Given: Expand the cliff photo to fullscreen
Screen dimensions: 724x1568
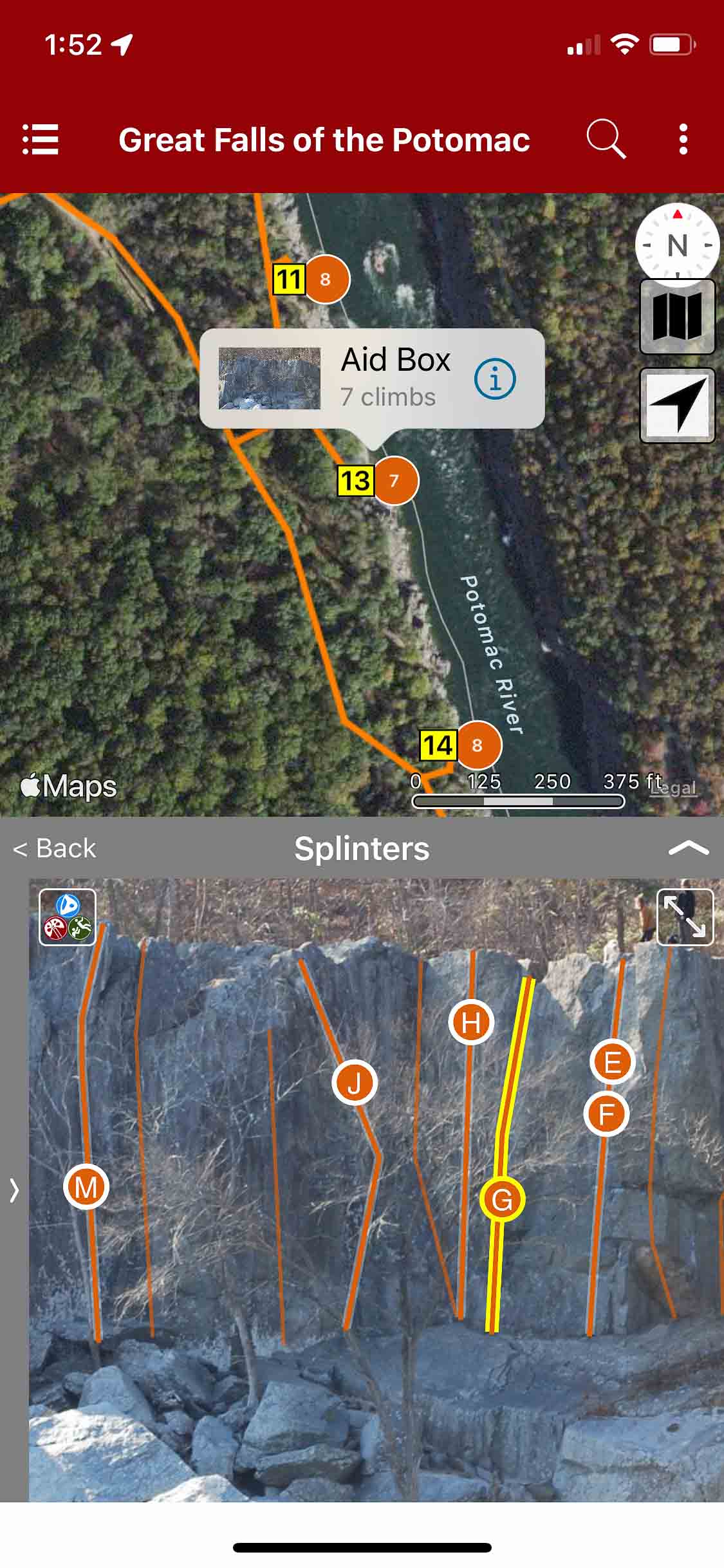Looking at the screenshot, I should [685, 917].
